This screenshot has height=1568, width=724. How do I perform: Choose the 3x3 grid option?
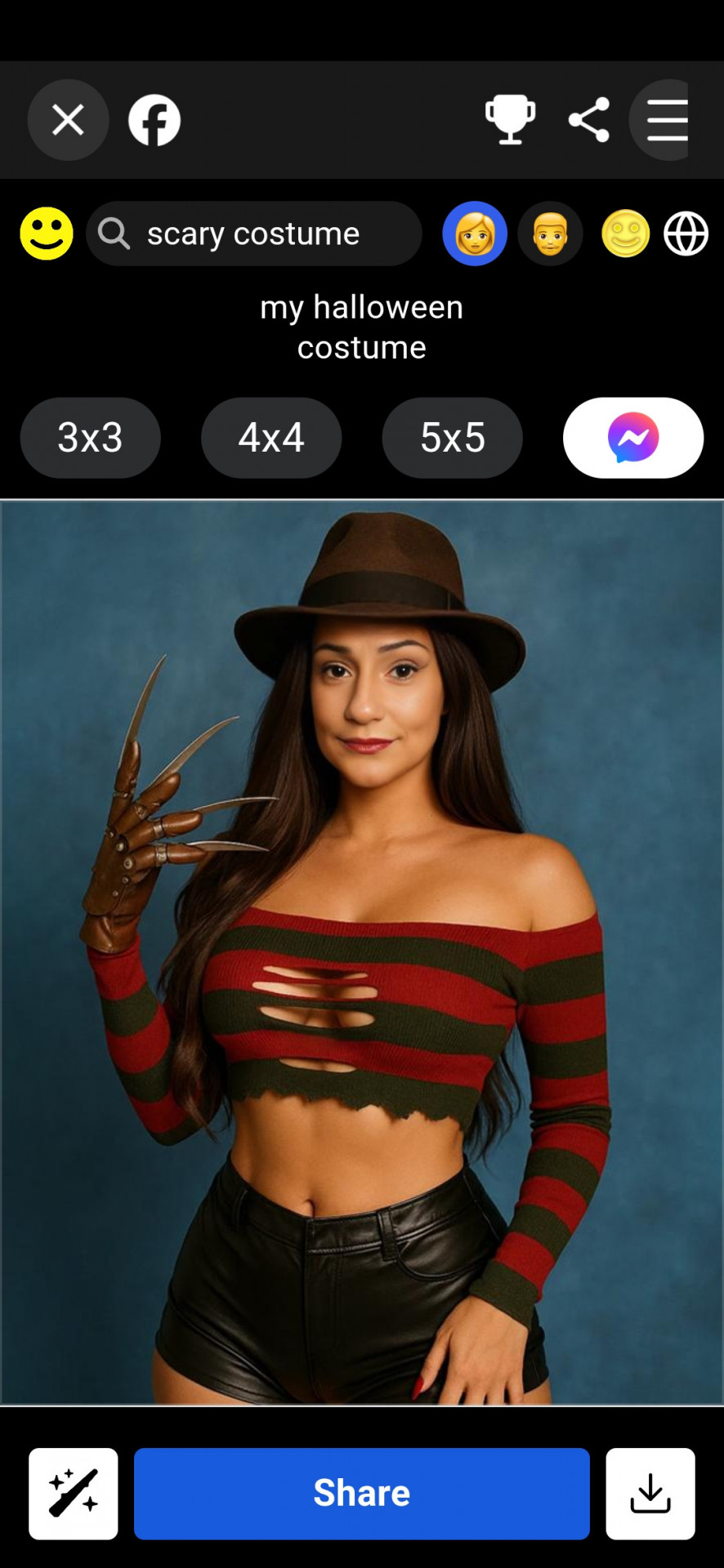[x=91, y=438]
